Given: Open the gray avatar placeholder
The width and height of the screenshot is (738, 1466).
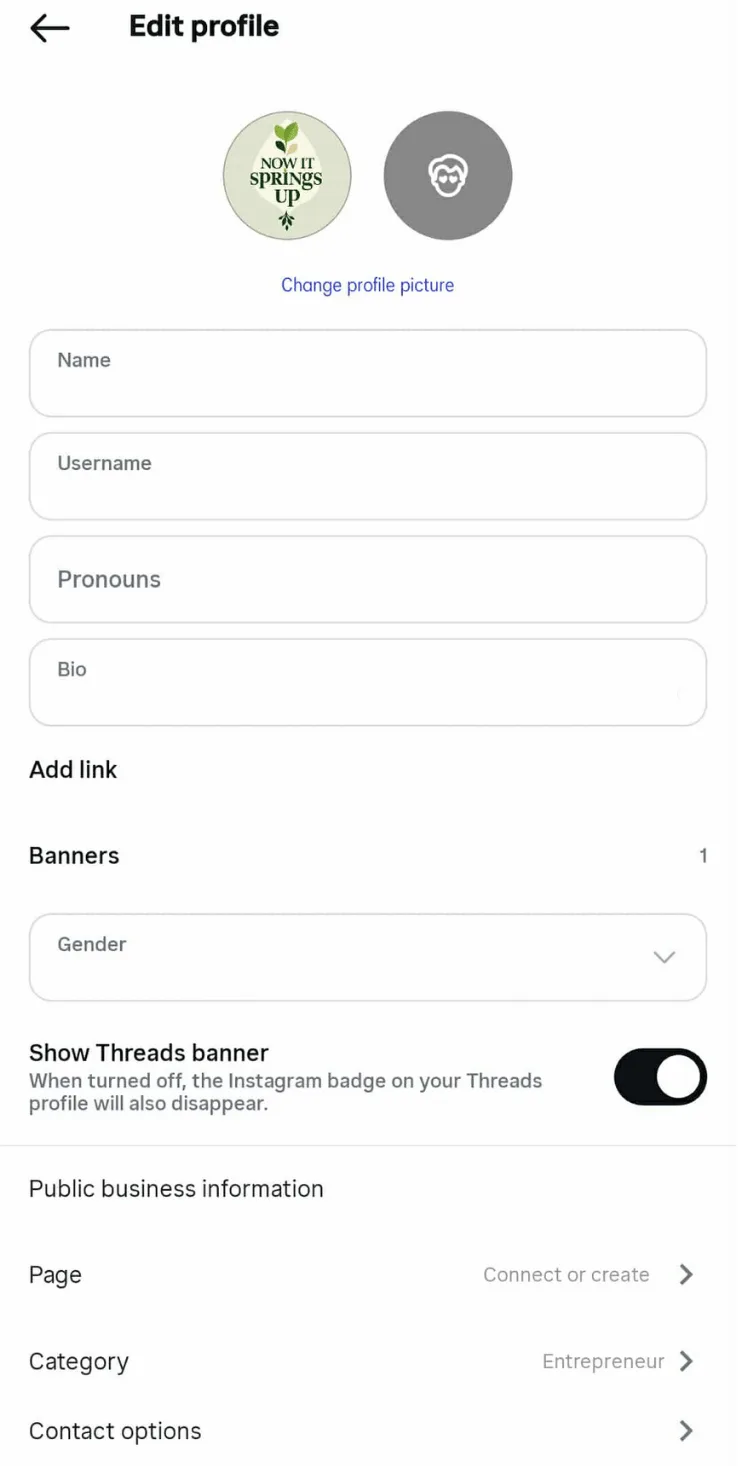Looking at the screenshot, I should (448, 176).
